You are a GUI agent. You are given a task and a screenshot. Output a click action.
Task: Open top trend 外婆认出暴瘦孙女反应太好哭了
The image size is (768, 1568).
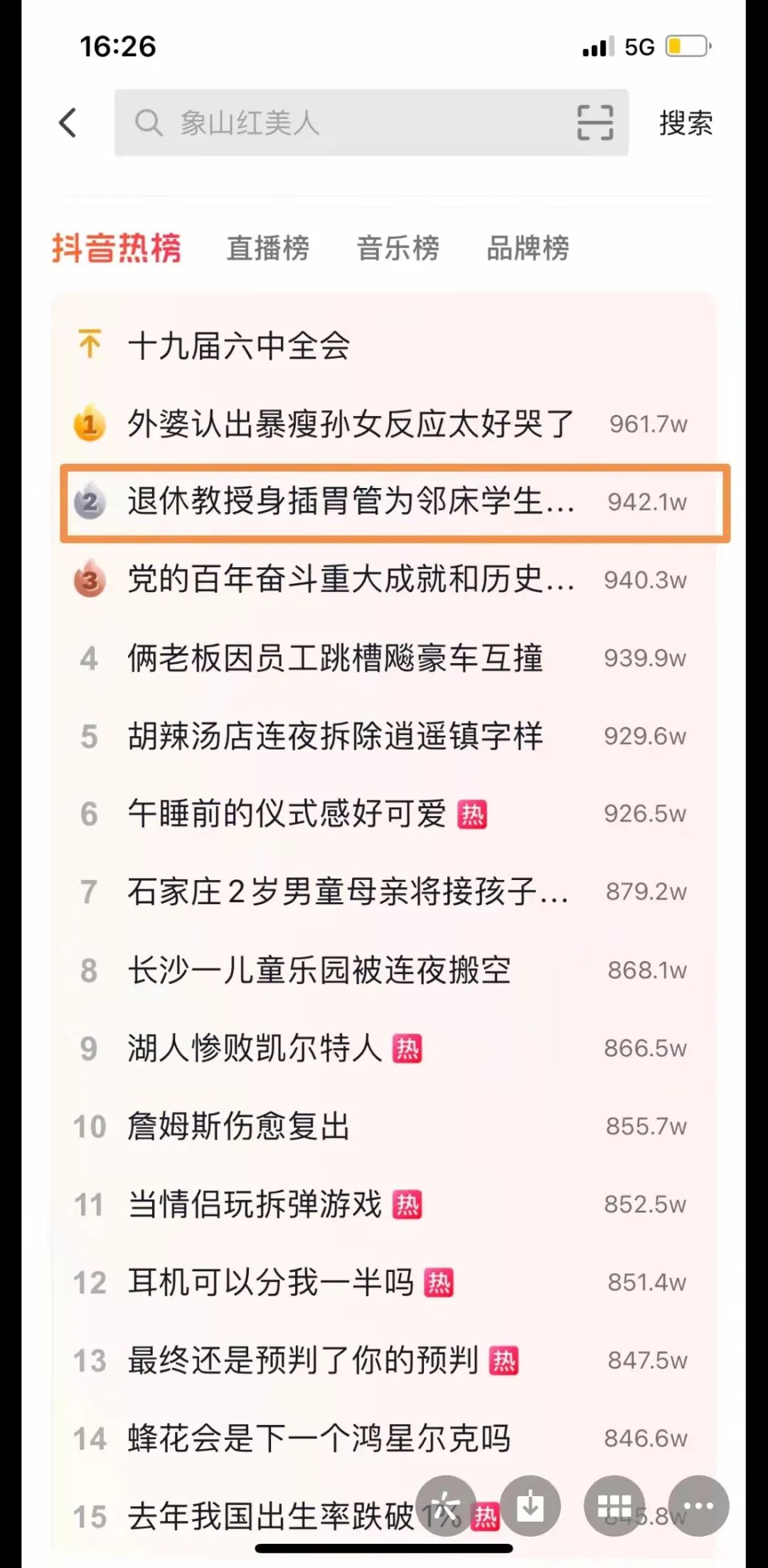350,424
